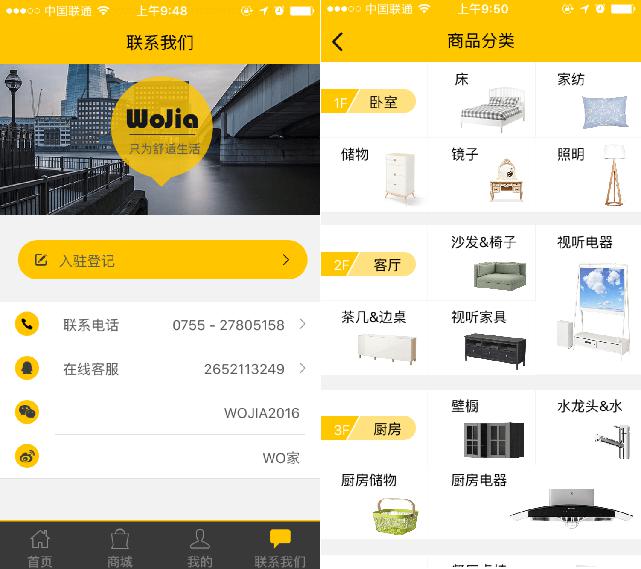This screenshot has width=641, height=569.
Task: Open the 床 category
Action: pyautogui.click(x=481, y=101)
